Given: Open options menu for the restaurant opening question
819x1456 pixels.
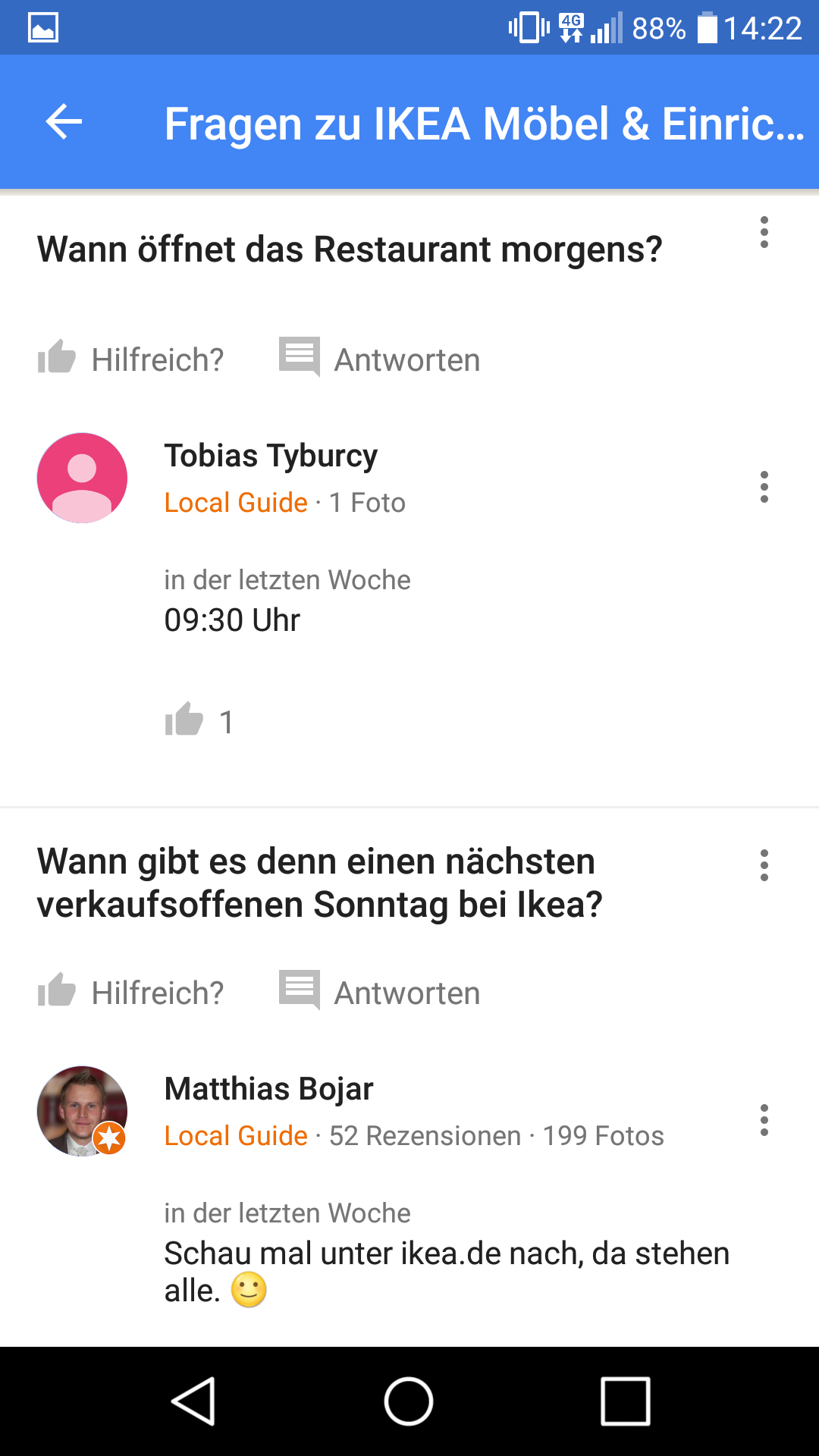Looking at the screenshot, I should (x=764, y=232).
